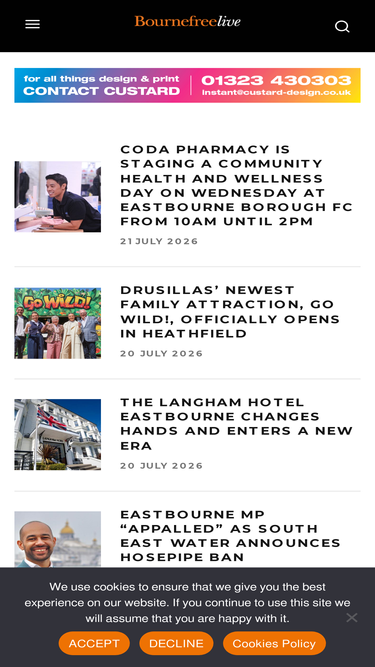Screen dimensions: 375x667
Task: Read the Eastbourne MP hosepipe ban article
Action: (x=230, y=536)
